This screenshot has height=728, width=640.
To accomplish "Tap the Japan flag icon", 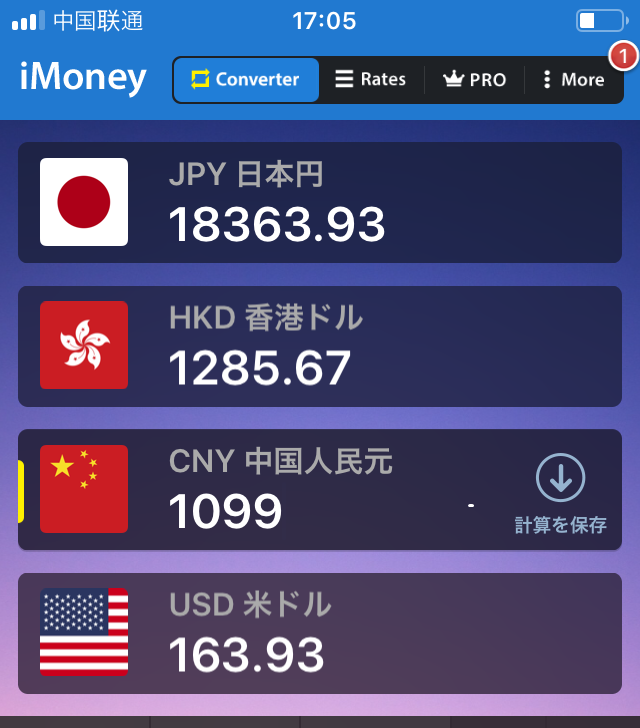I will (84, 202).
